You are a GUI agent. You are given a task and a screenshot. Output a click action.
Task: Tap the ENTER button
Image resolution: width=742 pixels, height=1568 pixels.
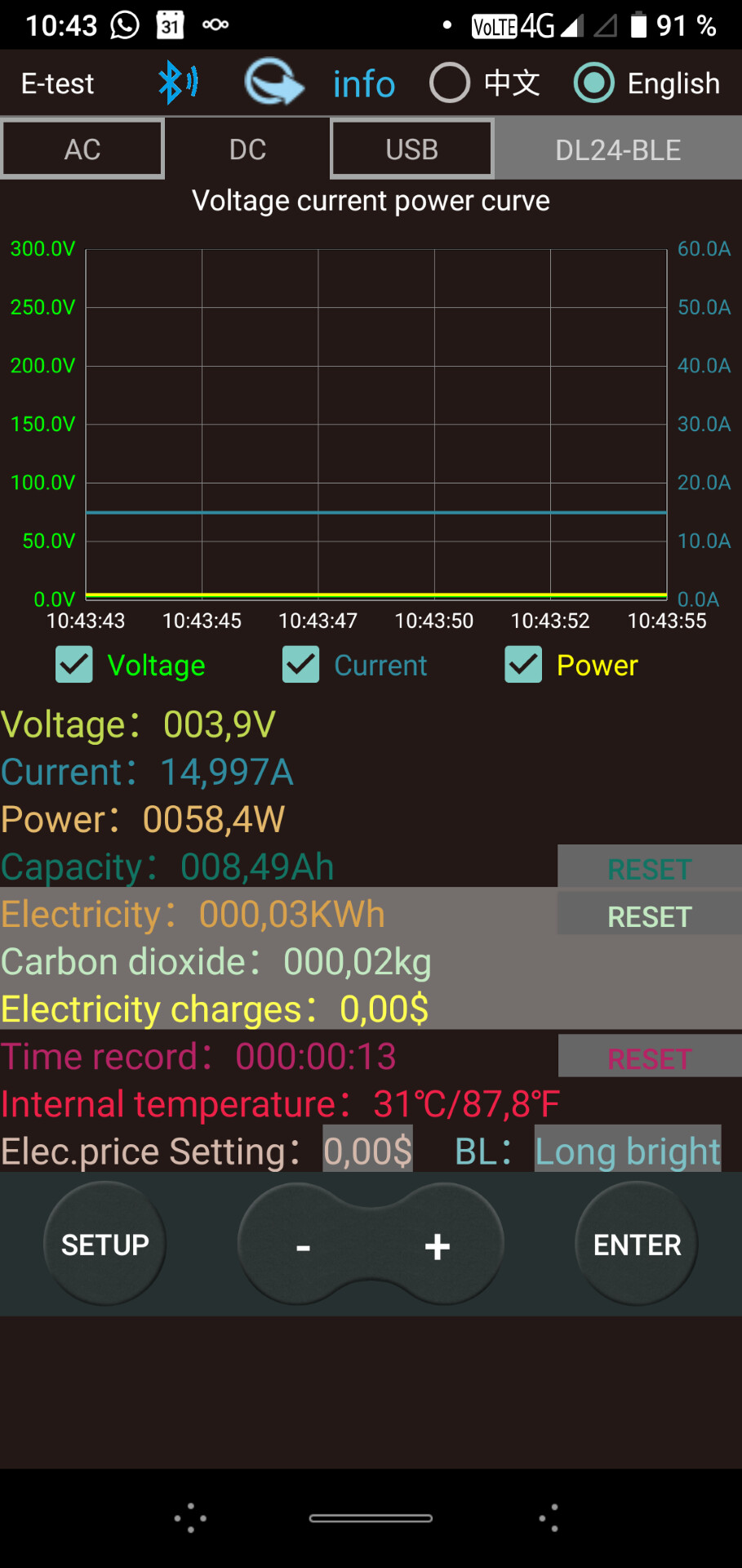click(x=637, y=1244)
